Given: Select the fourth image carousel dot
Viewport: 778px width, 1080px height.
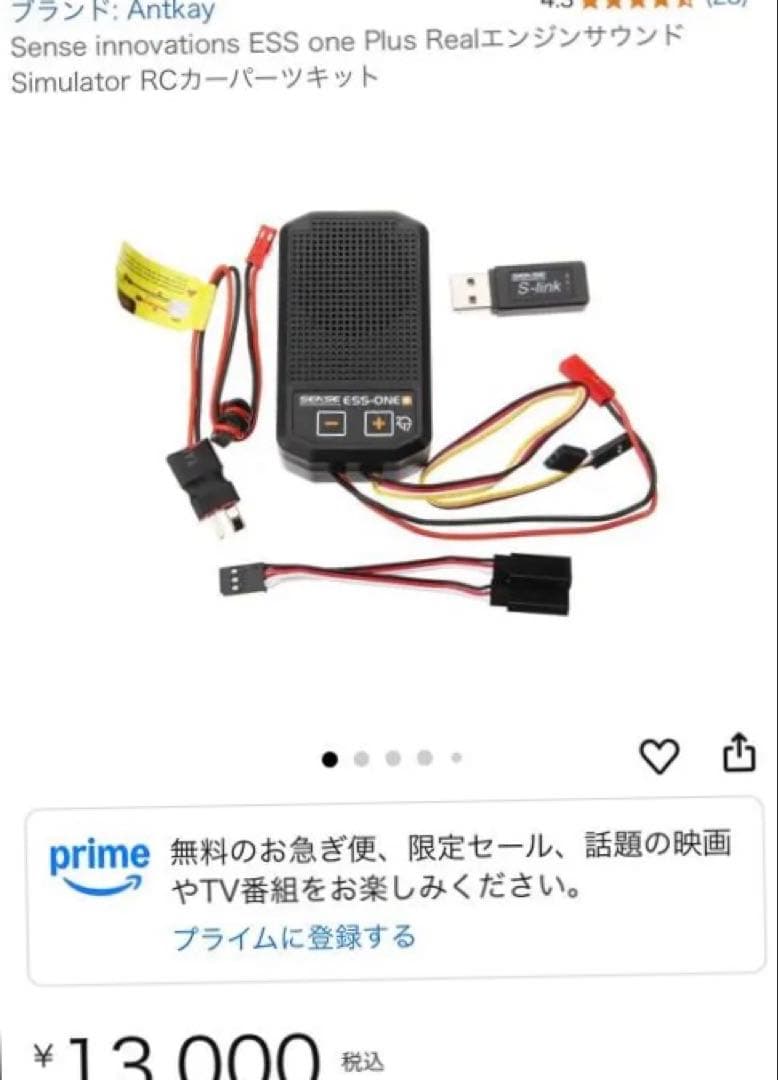Looking at the screenshot, I should click(424, 759).
